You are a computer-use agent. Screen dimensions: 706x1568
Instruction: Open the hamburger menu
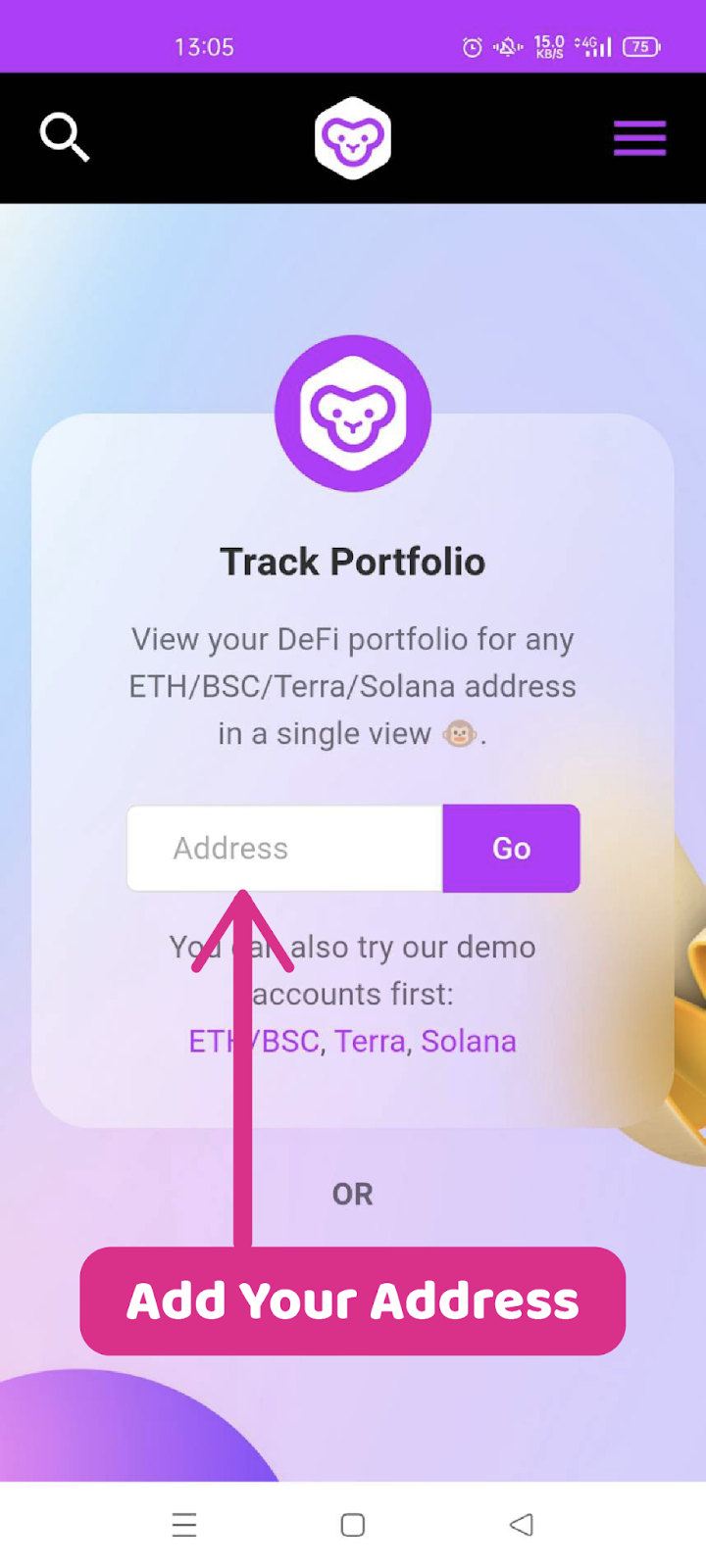click(x=639, y=138)
